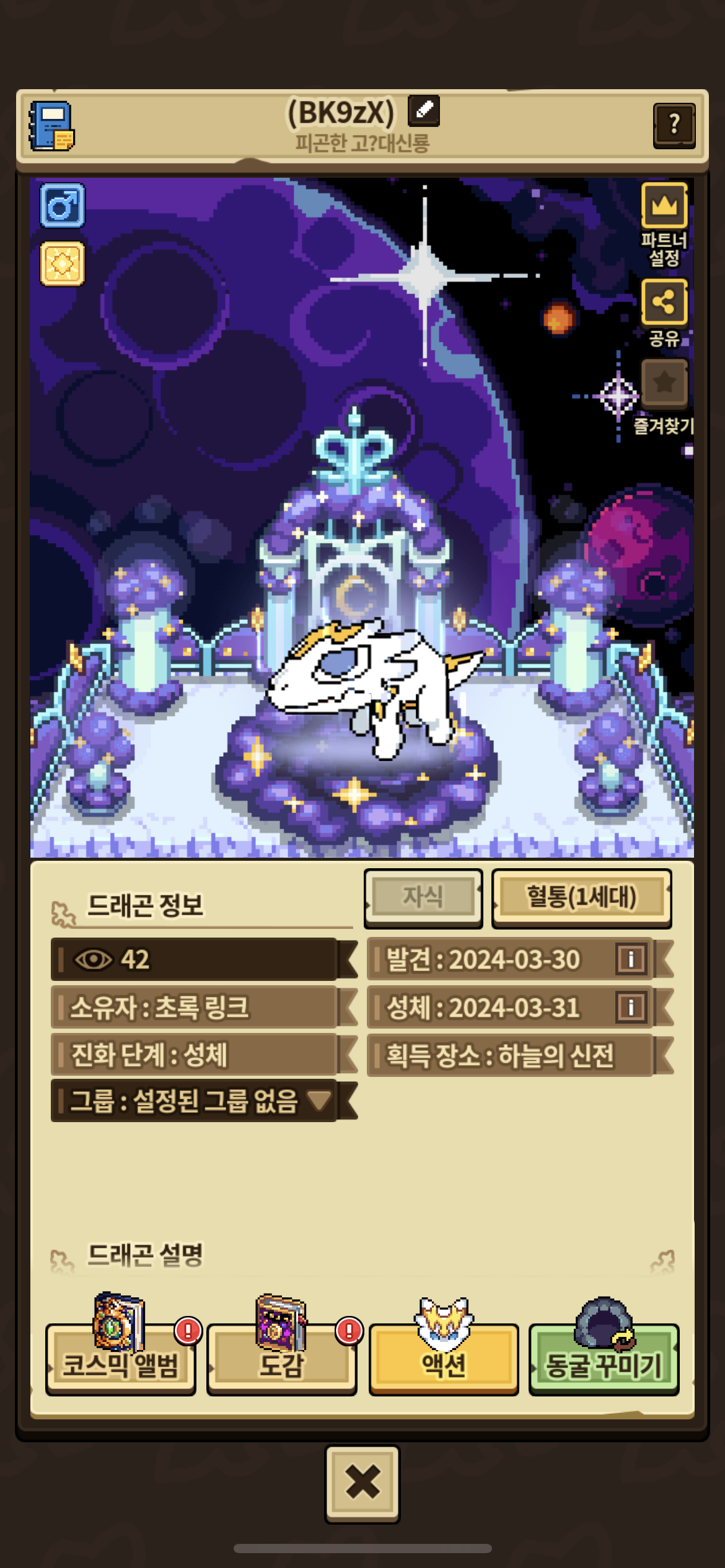The image size is (725, 1568).
Task: Tap the 액션 button
Action: pos(444,1359)
